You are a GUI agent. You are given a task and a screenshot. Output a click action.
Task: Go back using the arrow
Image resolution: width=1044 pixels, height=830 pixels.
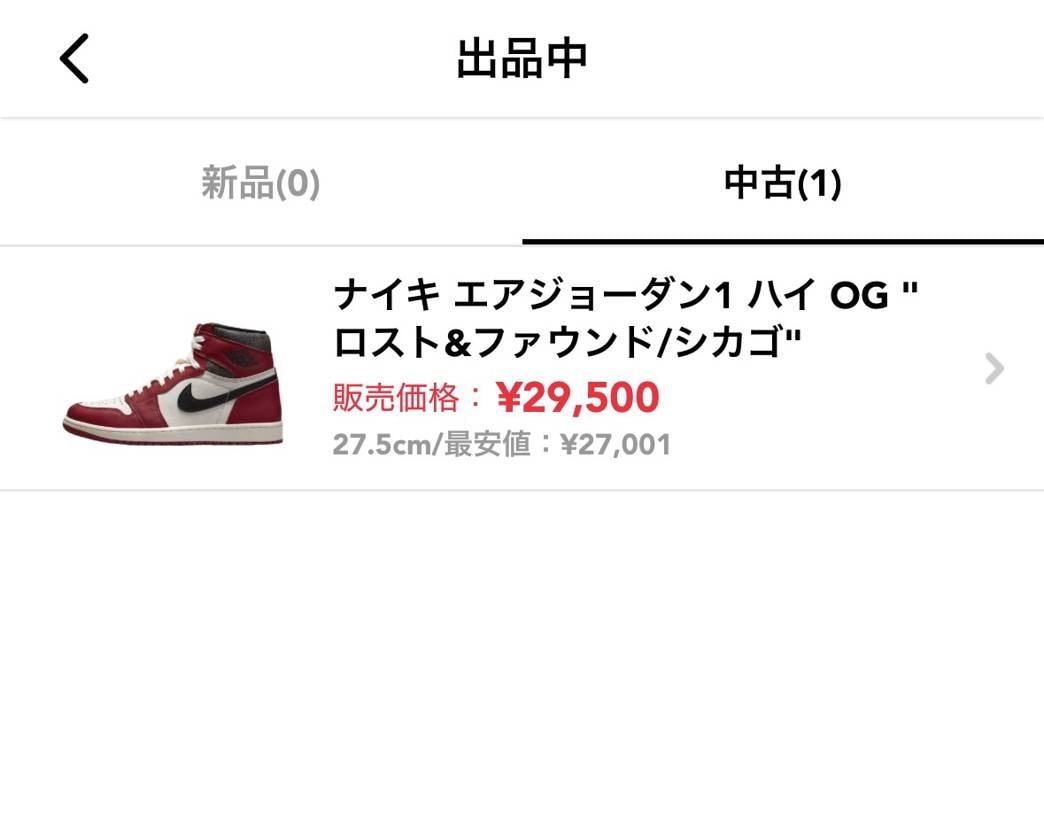click(x=75, y=58)
